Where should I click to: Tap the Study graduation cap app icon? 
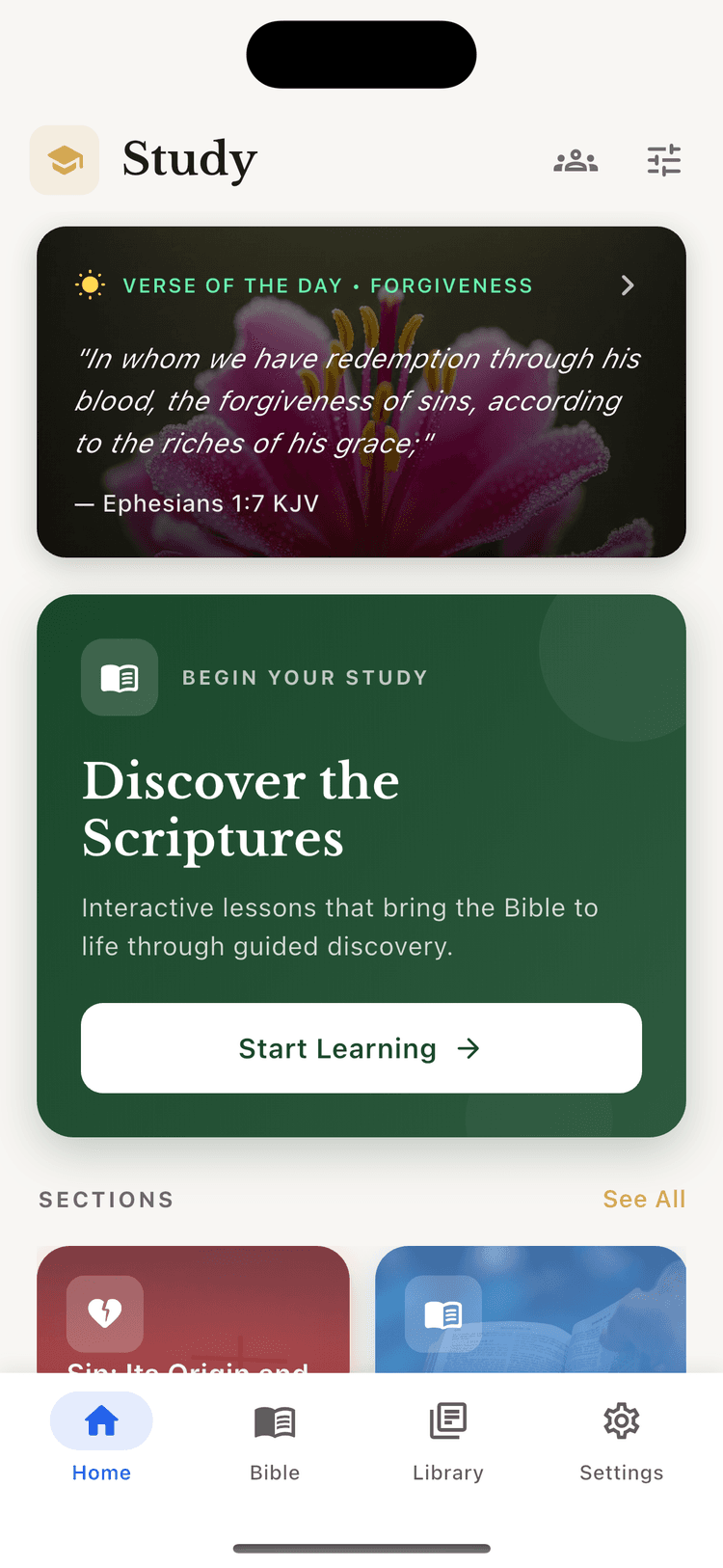click(x=64, y=160)
